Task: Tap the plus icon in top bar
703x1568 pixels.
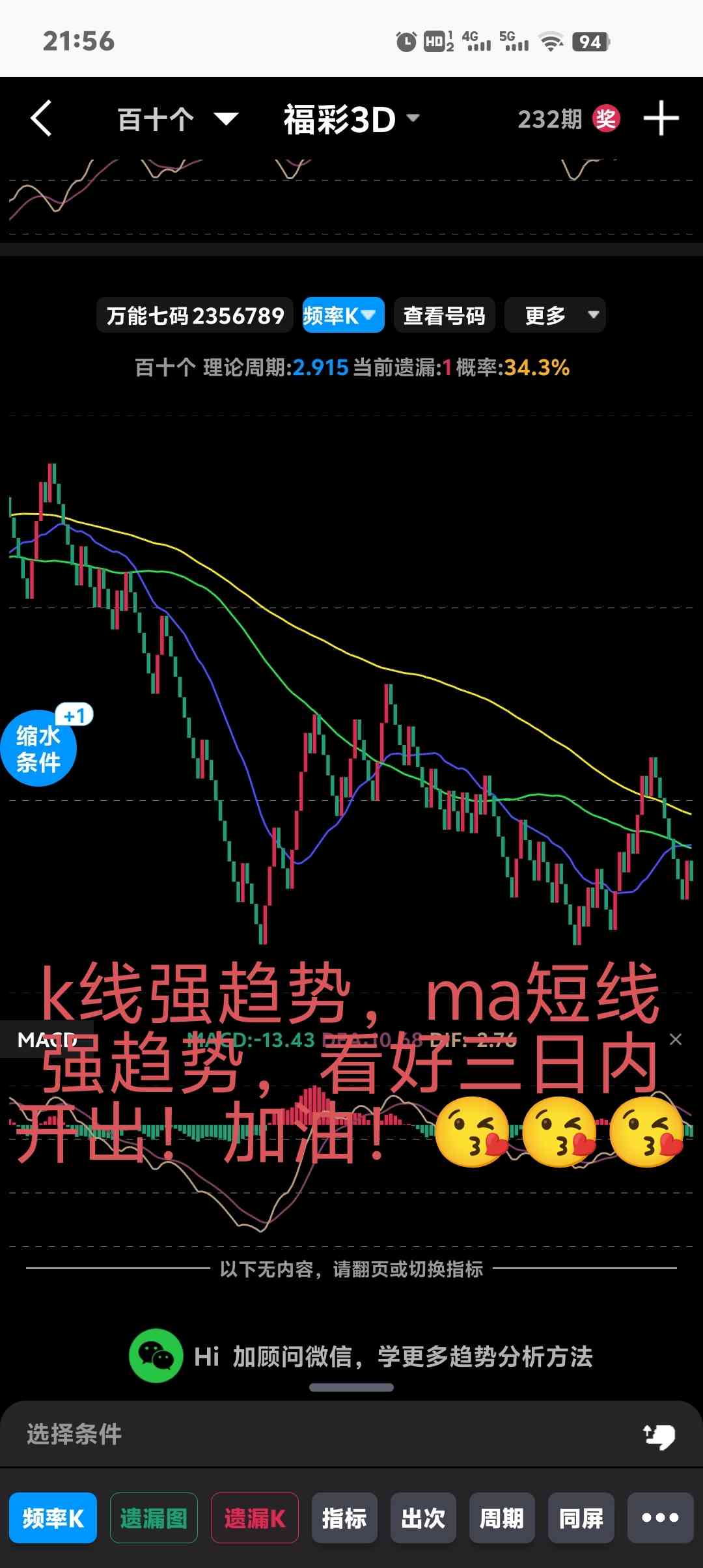Action: click(661, 119)
